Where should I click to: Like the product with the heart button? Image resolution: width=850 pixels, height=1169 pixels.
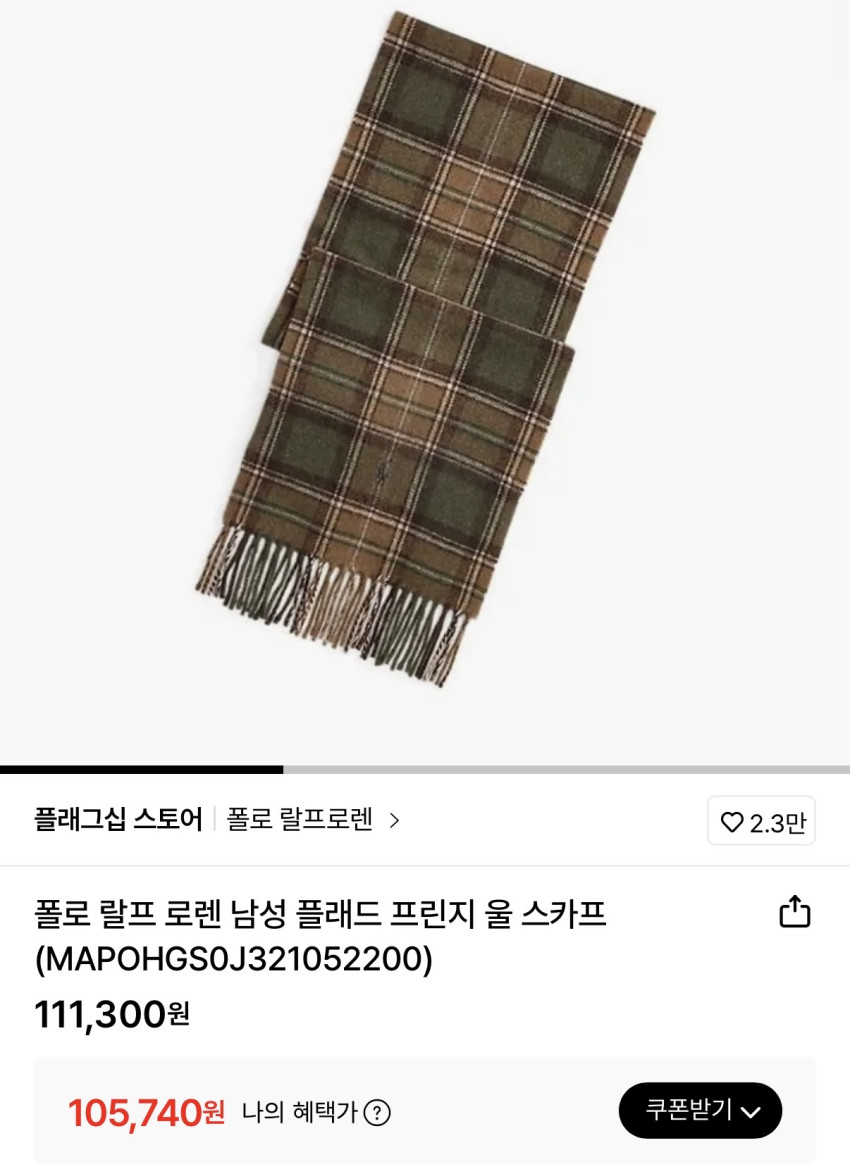pyautogui.click(x=761, y=821)
